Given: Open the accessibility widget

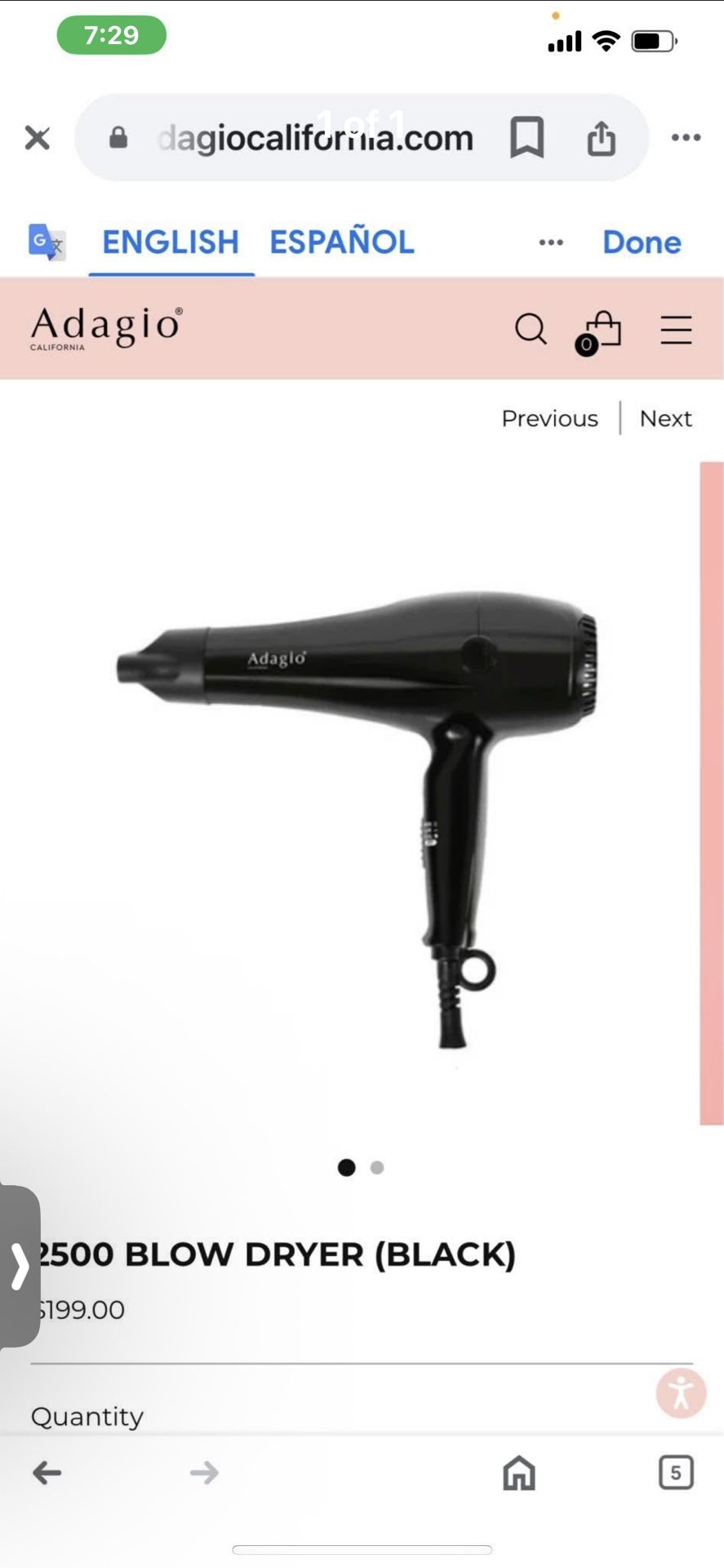Looking at the screenshot, I should coord(681,1393).
